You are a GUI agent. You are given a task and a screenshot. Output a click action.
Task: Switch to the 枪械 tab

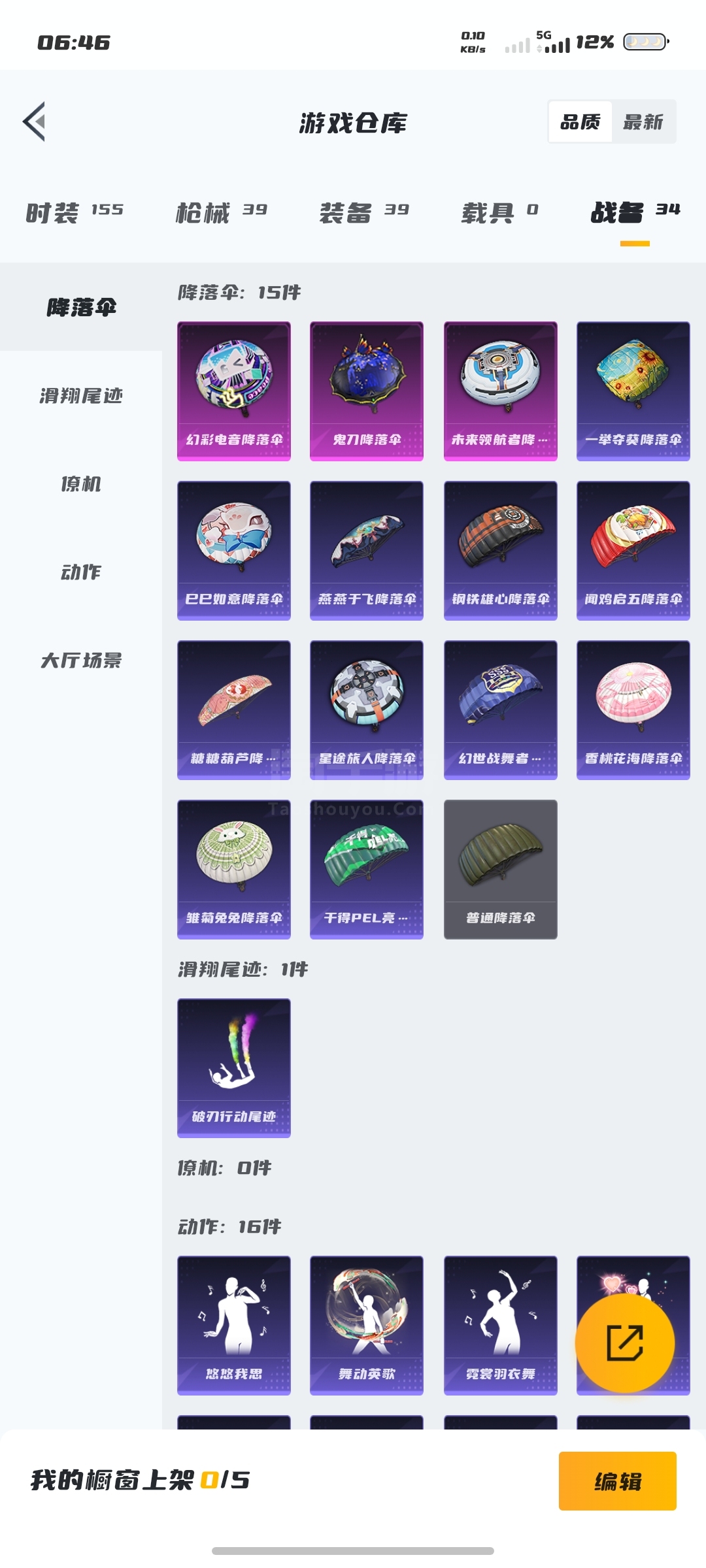pyautogui.click(x=222, y=212)
